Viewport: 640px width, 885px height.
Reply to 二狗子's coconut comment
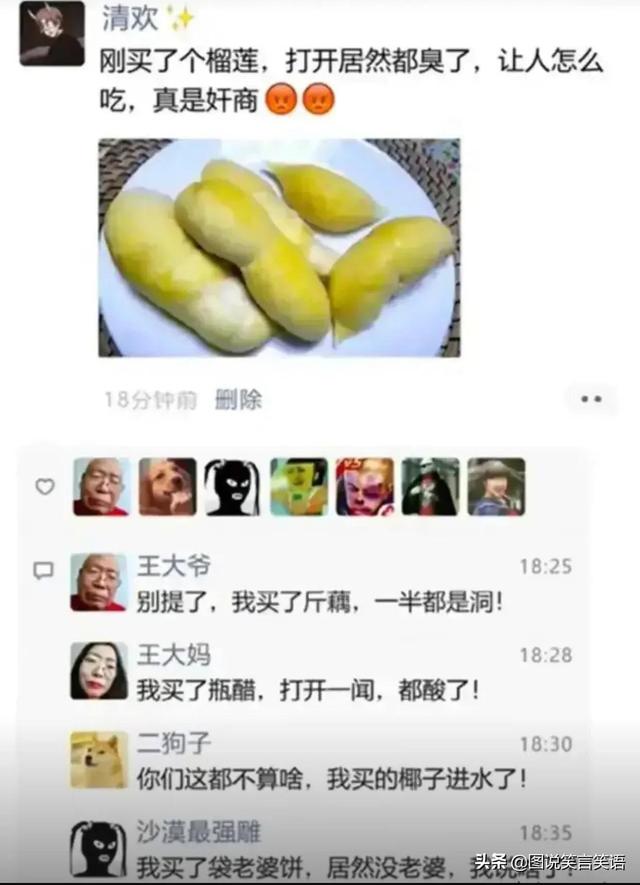click(330, 777)
